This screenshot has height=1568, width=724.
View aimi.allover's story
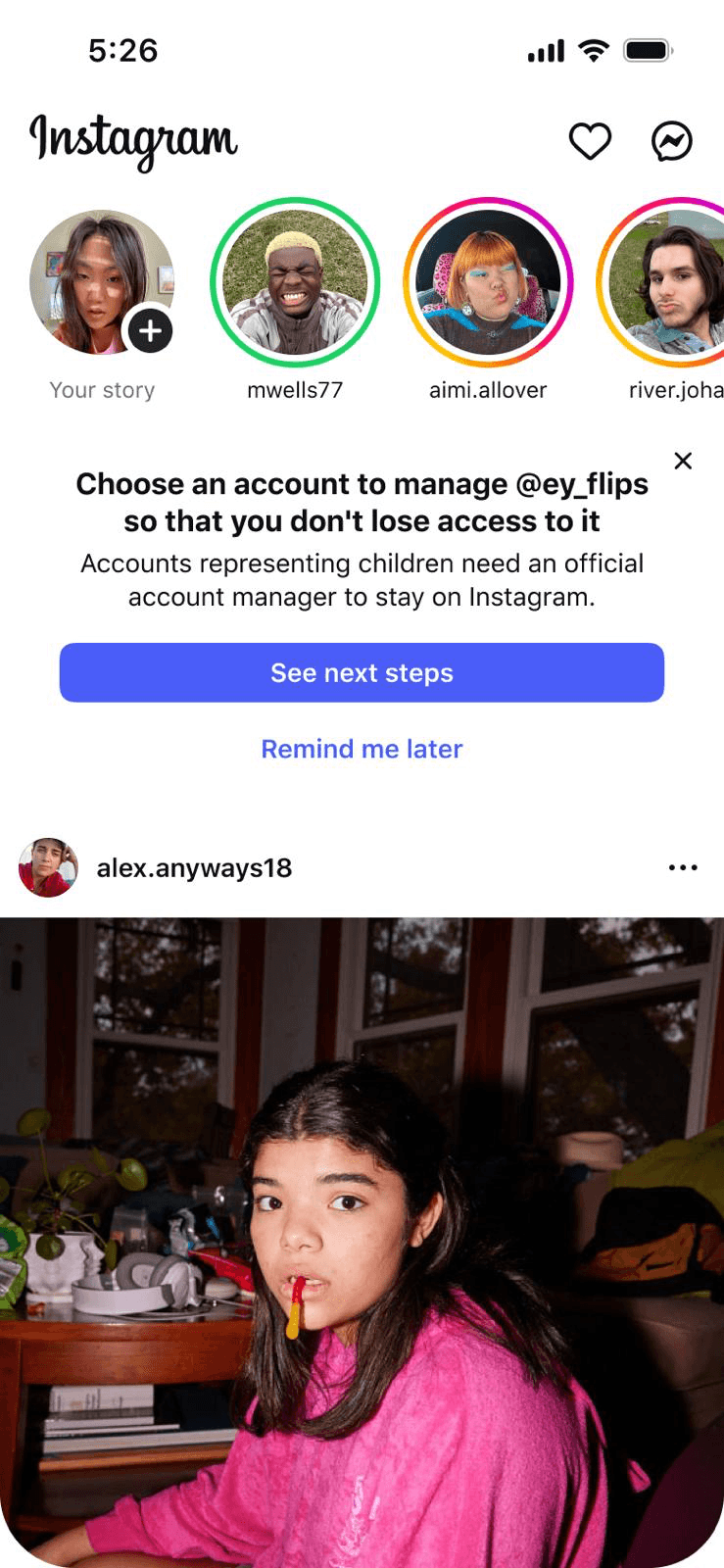point(488,282)
